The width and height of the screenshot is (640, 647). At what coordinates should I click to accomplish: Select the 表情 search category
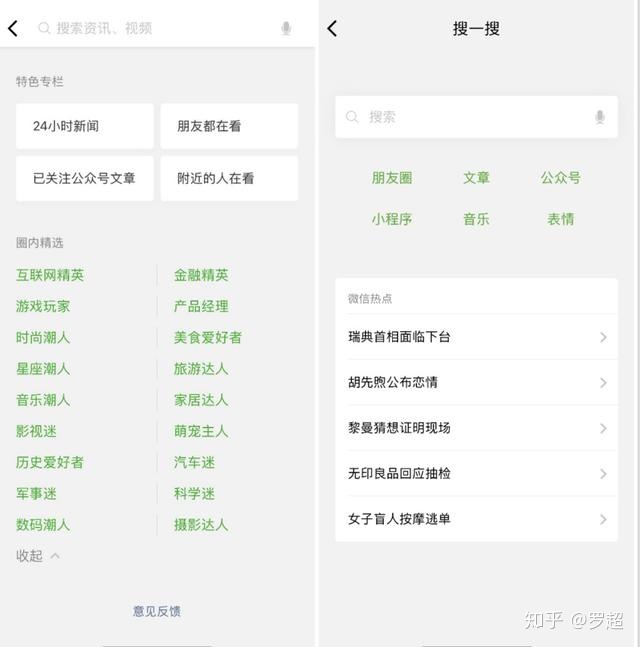[561, 219]
